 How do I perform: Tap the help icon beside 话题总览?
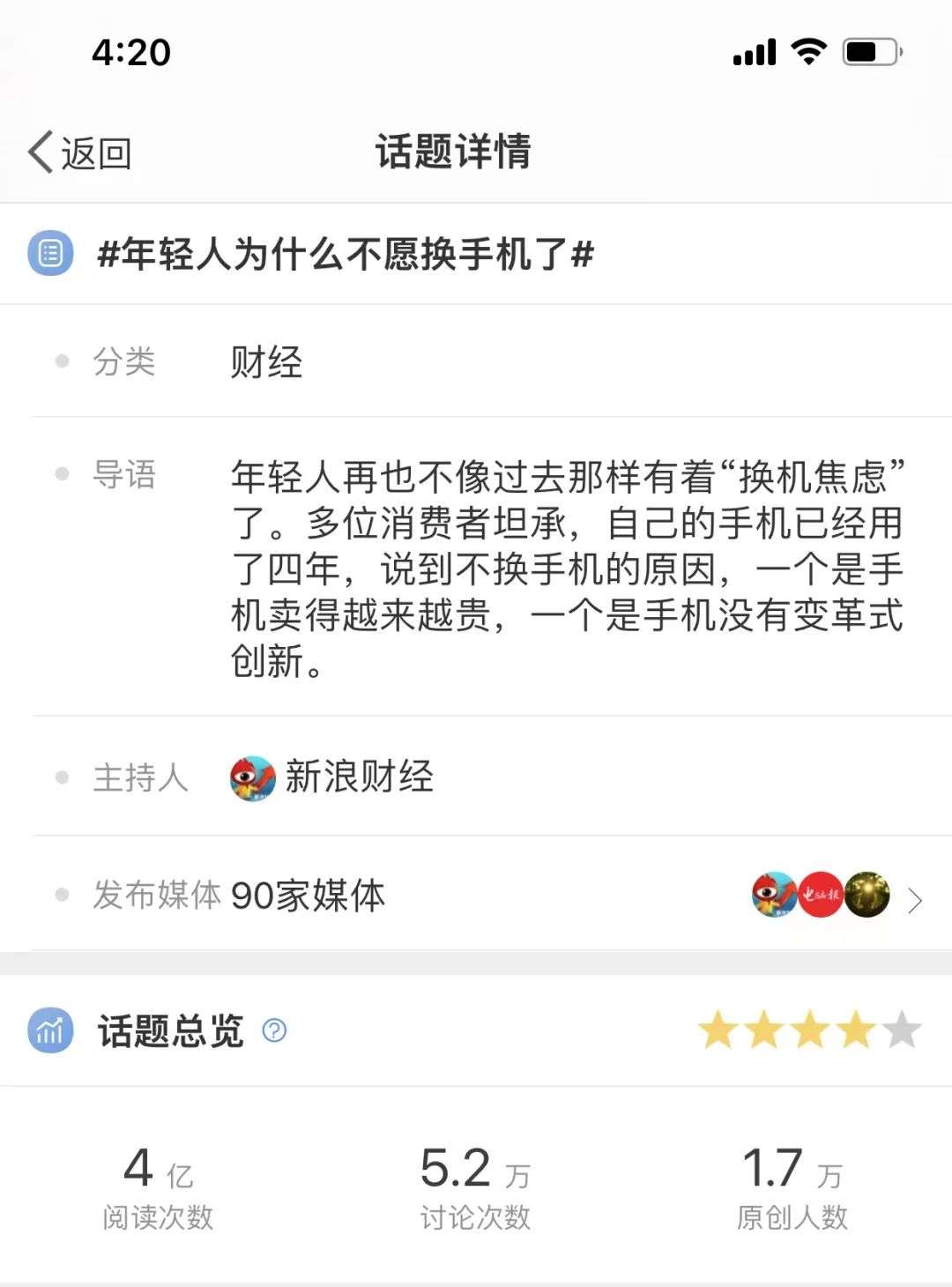275,1030
